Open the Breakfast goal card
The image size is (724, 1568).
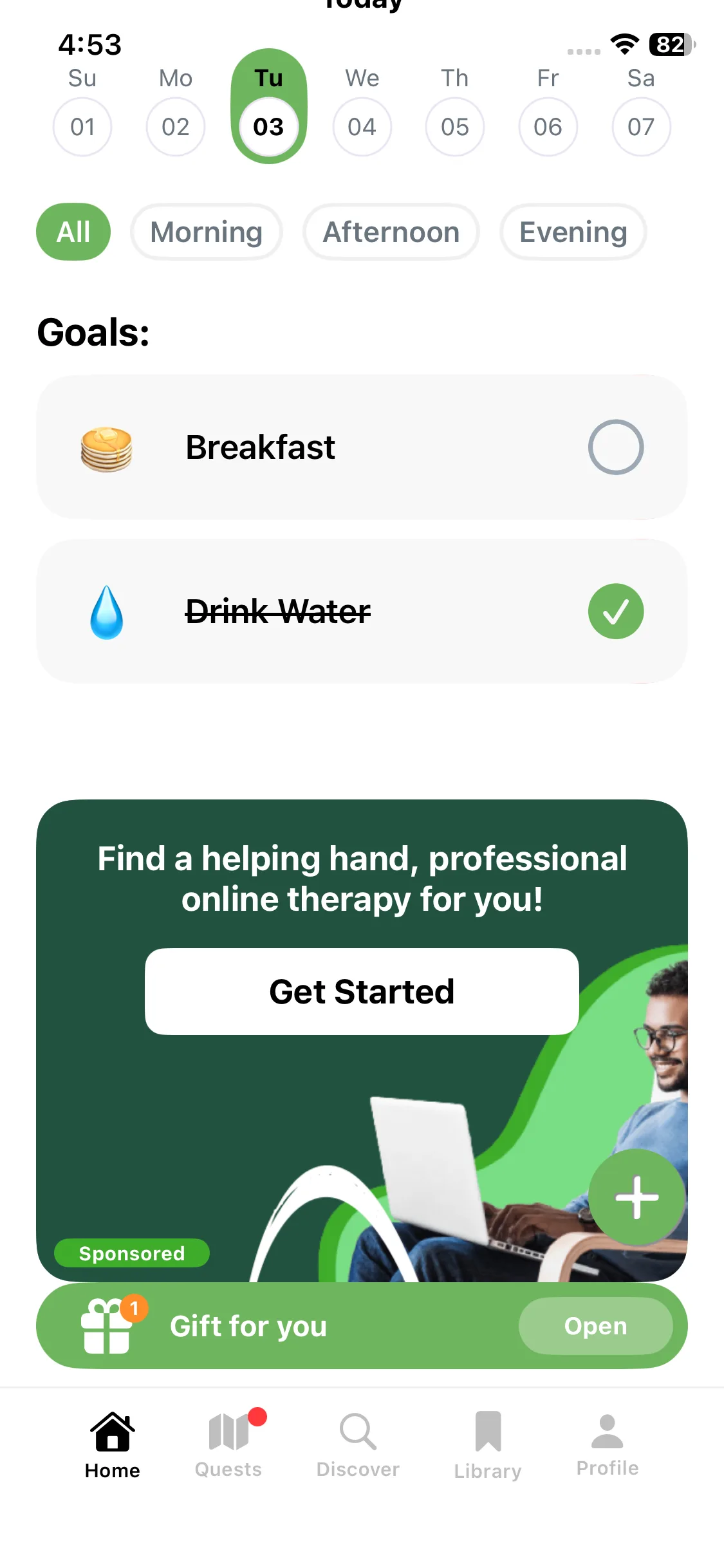[362, 447]
